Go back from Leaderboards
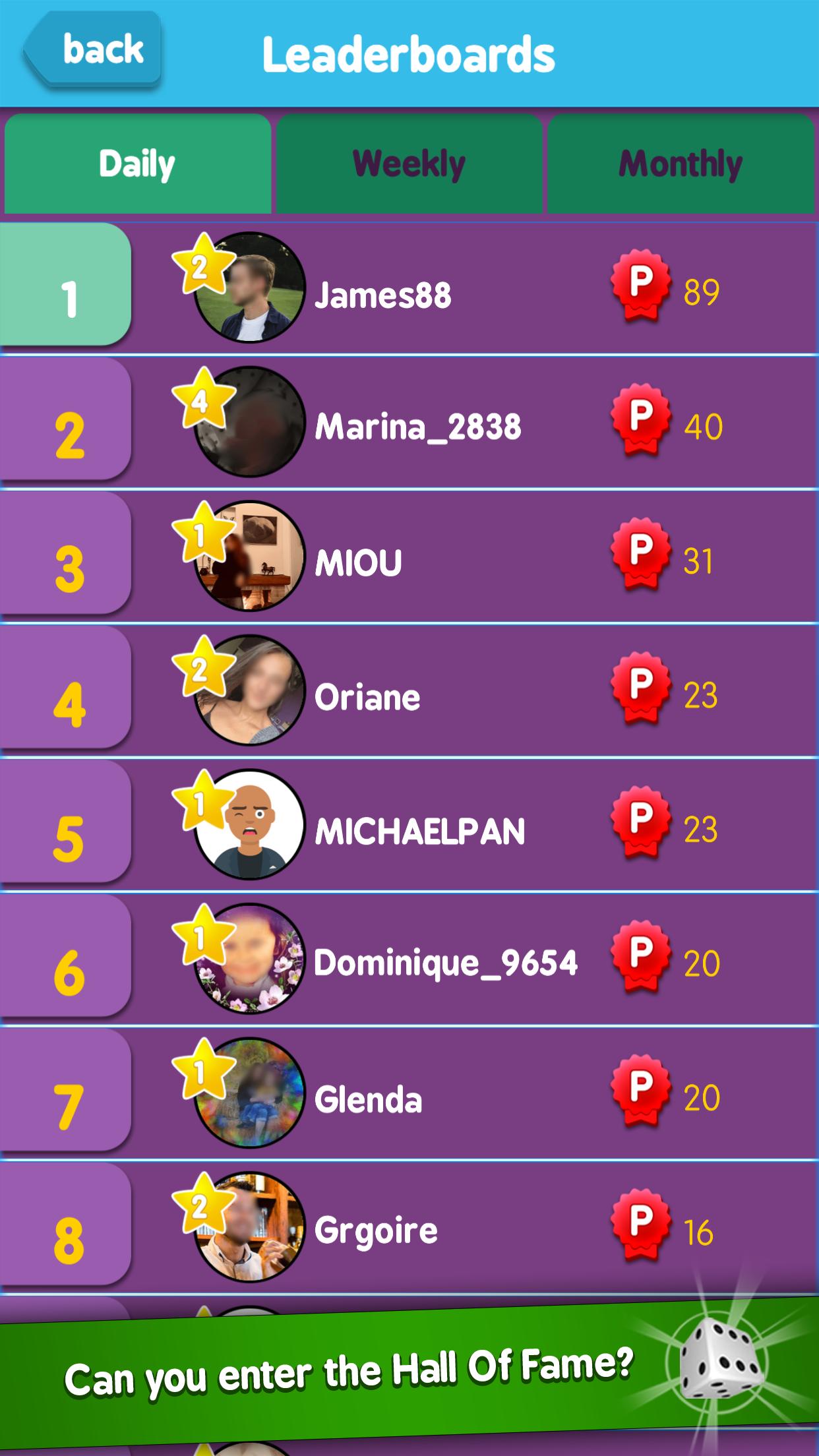The image size is (819, 1456). point(93,50)
